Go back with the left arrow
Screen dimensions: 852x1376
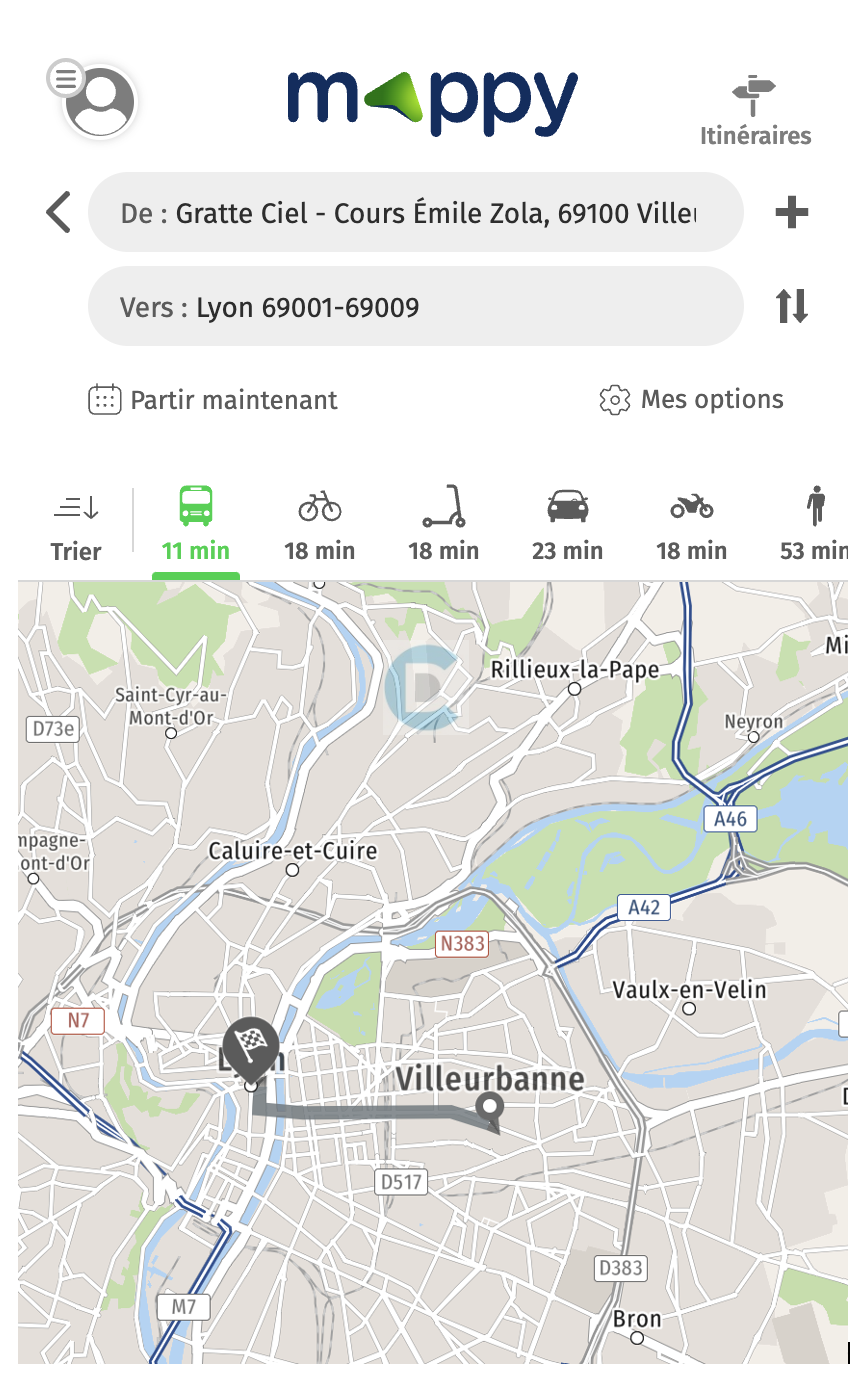[59, 212]
